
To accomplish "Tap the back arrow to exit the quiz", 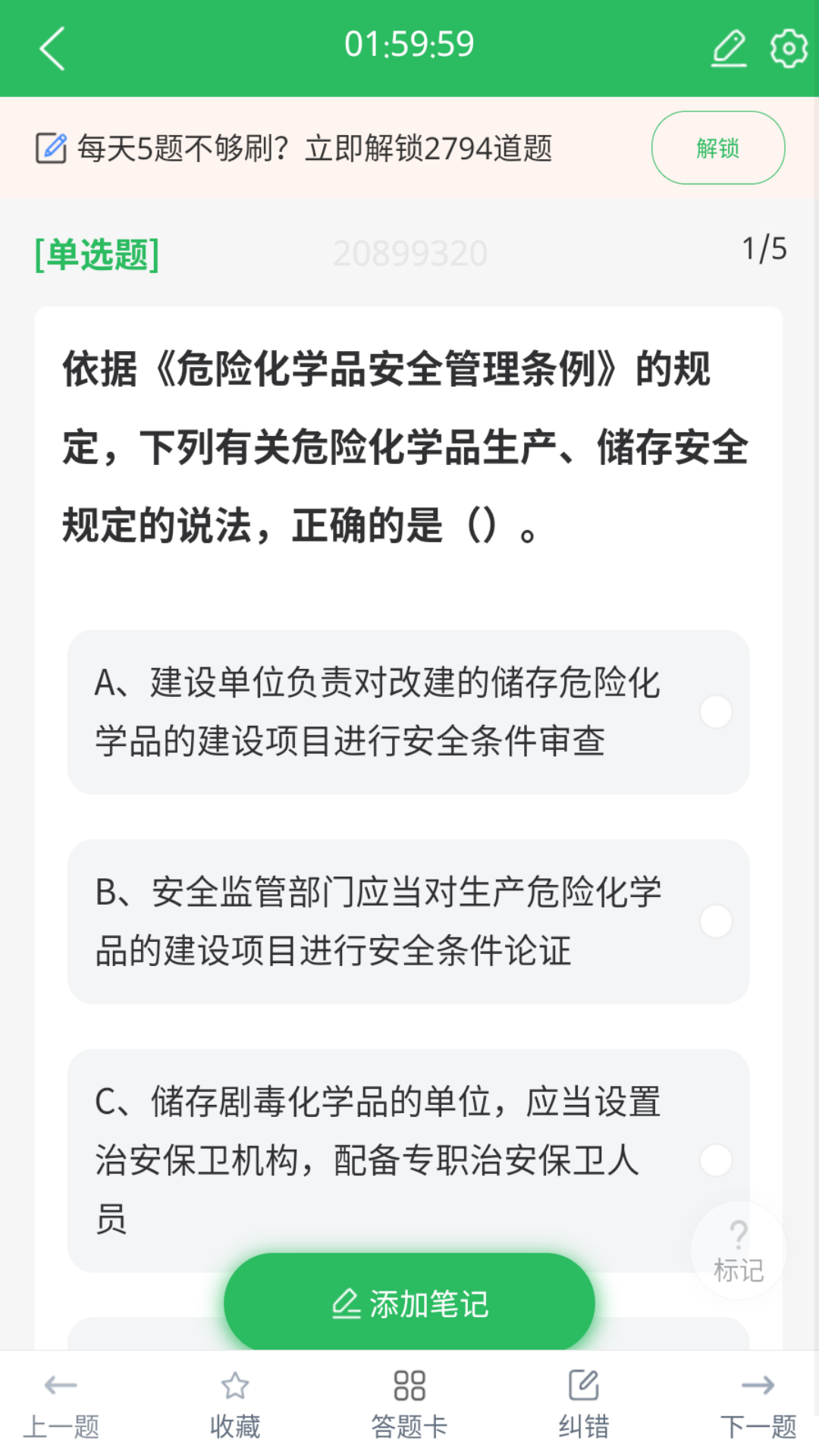I will coord(52,47).
